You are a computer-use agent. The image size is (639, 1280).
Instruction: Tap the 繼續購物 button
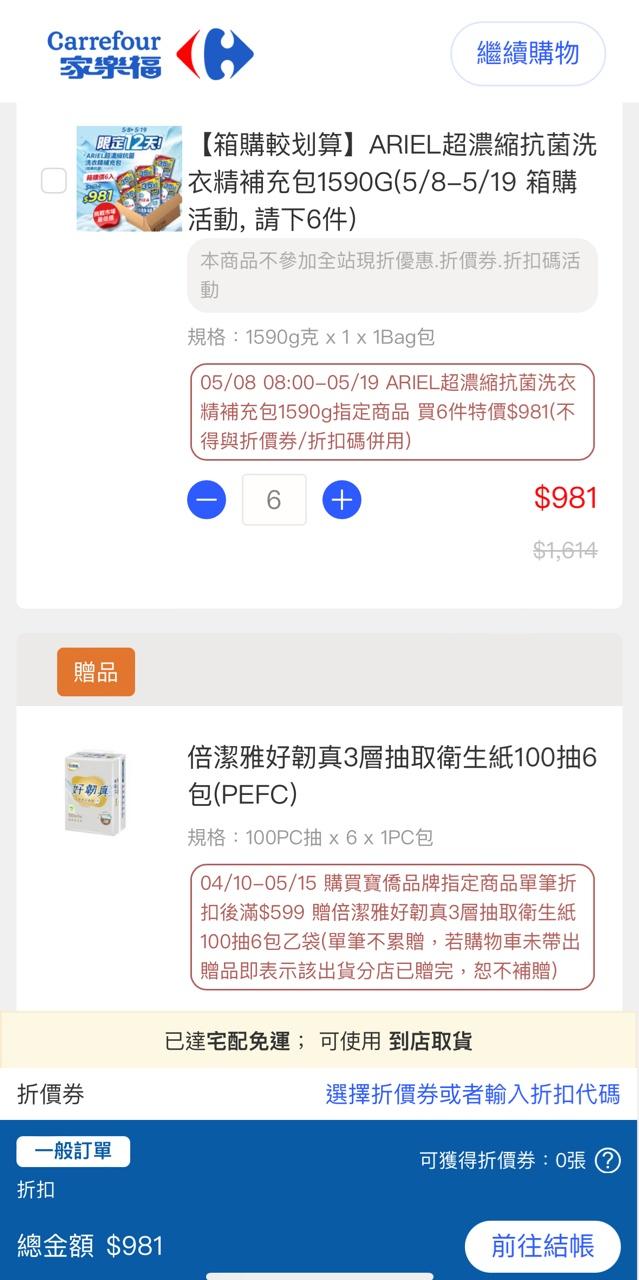pos(528,54)
